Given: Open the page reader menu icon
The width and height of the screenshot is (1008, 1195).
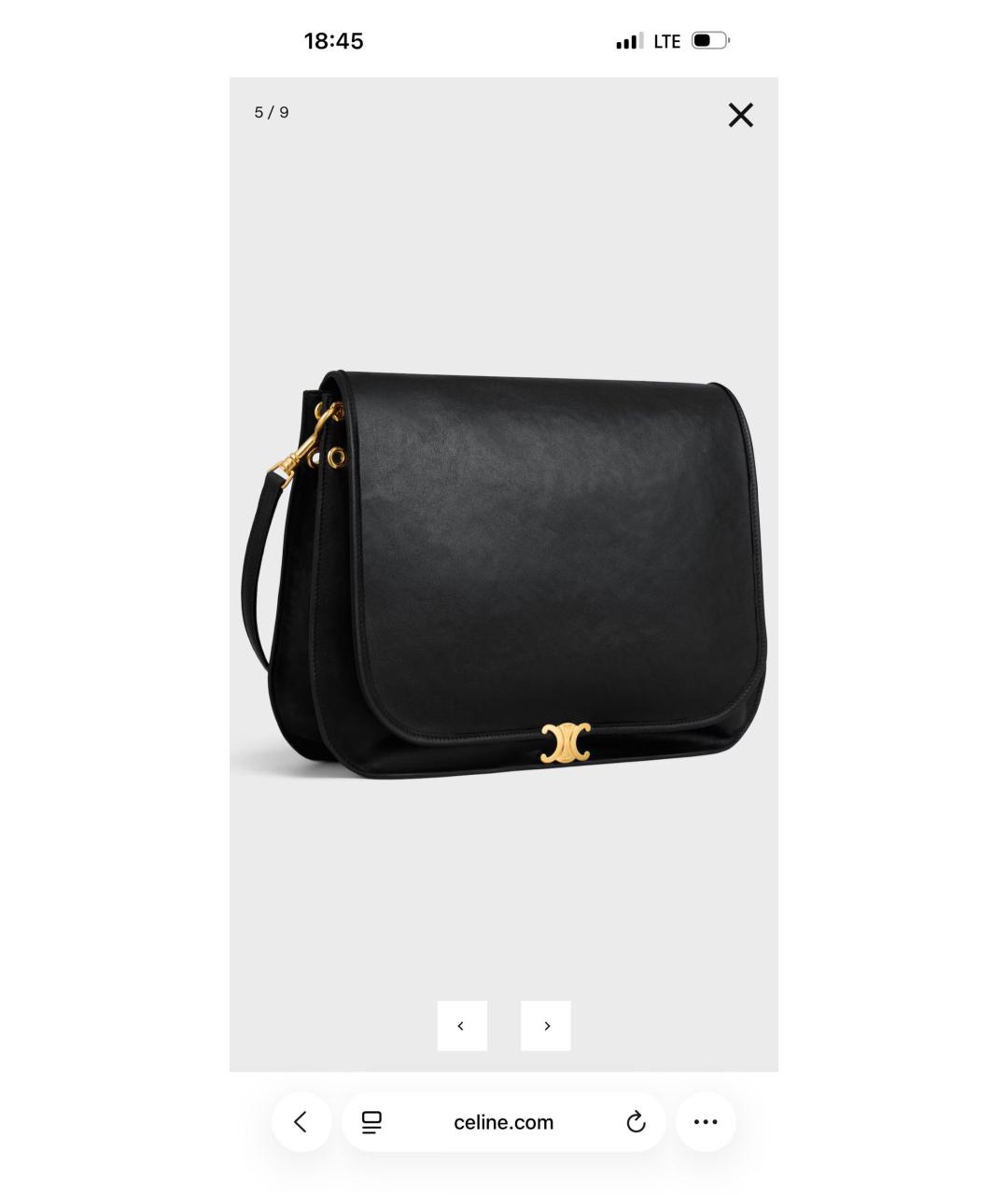Looking at the screenshot, I should pyautogui.click(x=371, y=1122).
